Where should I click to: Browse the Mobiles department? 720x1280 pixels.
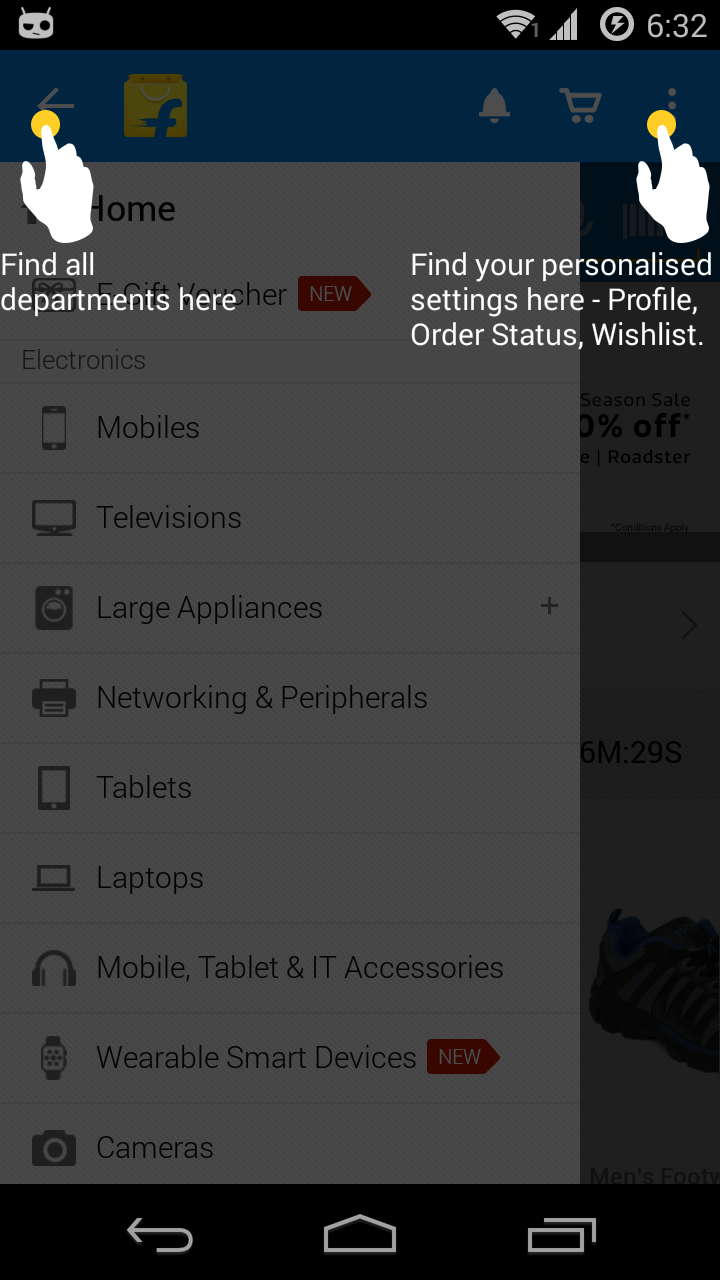[148, 428]
